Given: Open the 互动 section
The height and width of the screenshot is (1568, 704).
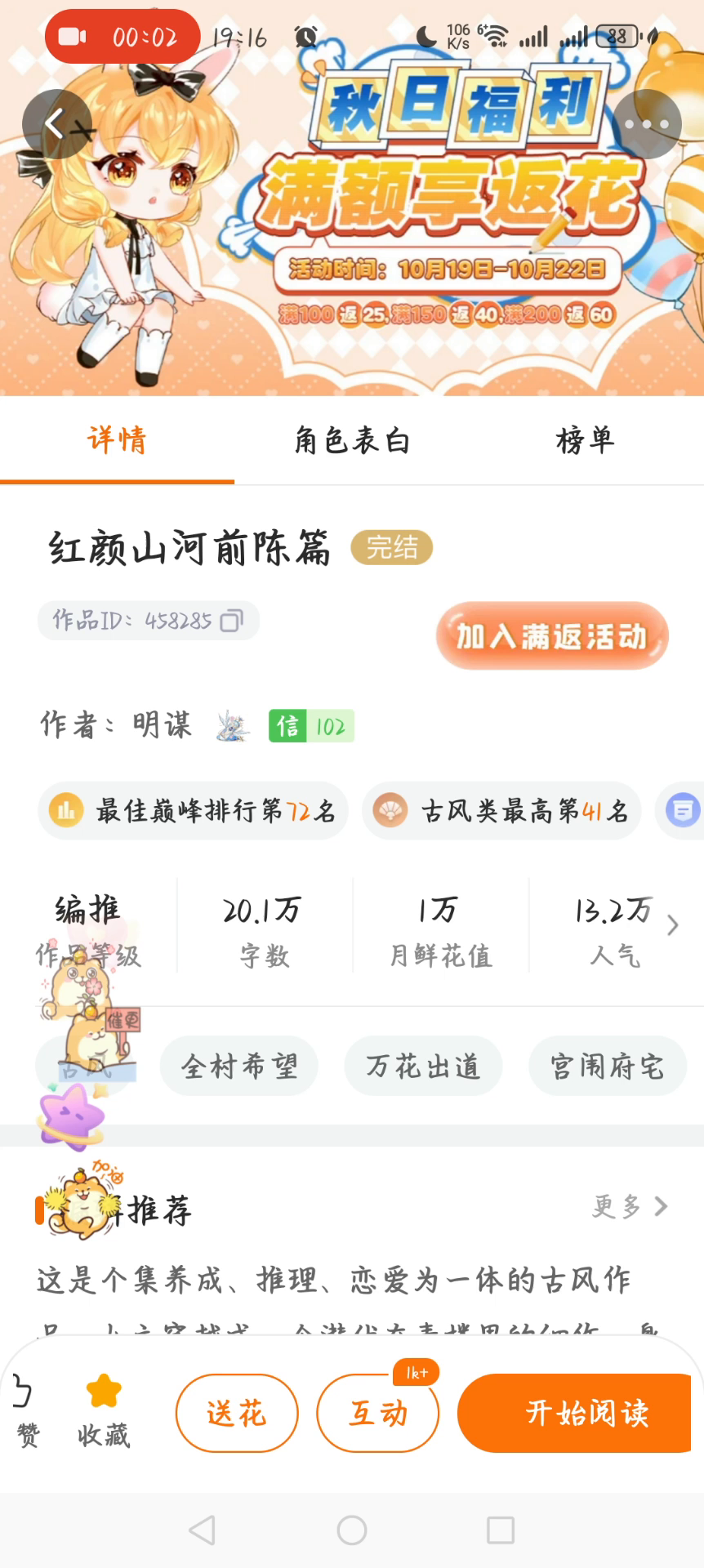Looking at the screenshot, I should coord(378,1414).
